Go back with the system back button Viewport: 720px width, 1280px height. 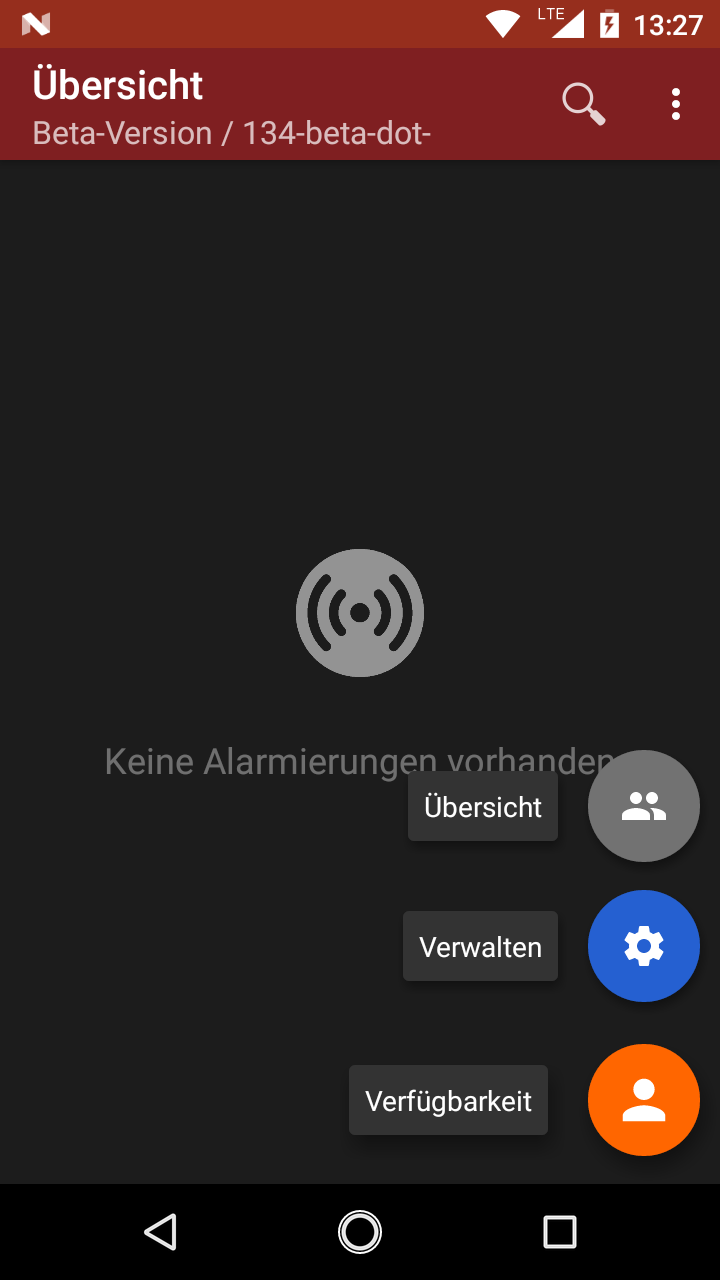160,1232
